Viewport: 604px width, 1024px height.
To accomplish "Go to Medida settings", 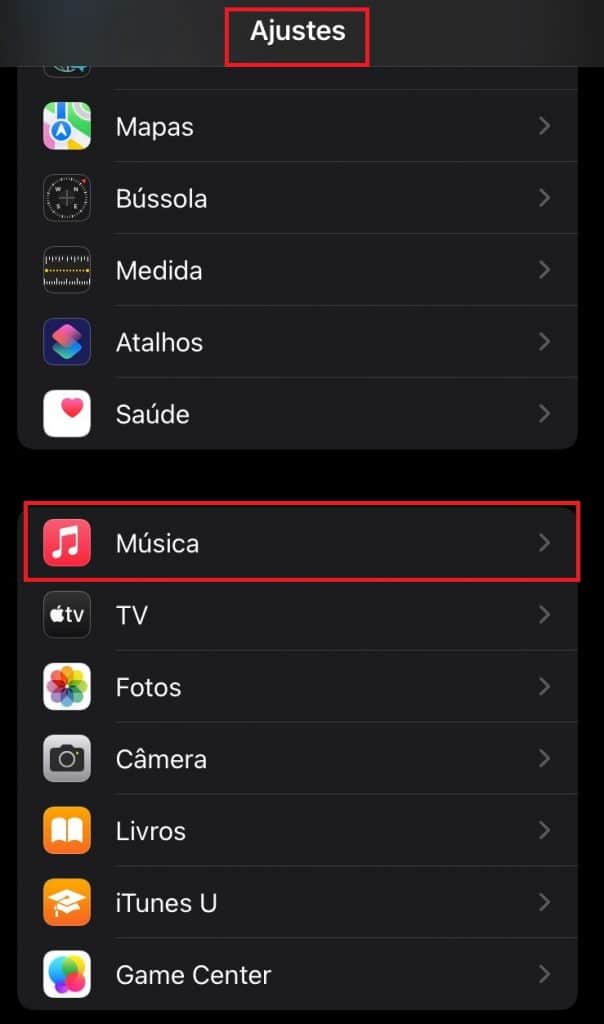I will tap(298, 270).
